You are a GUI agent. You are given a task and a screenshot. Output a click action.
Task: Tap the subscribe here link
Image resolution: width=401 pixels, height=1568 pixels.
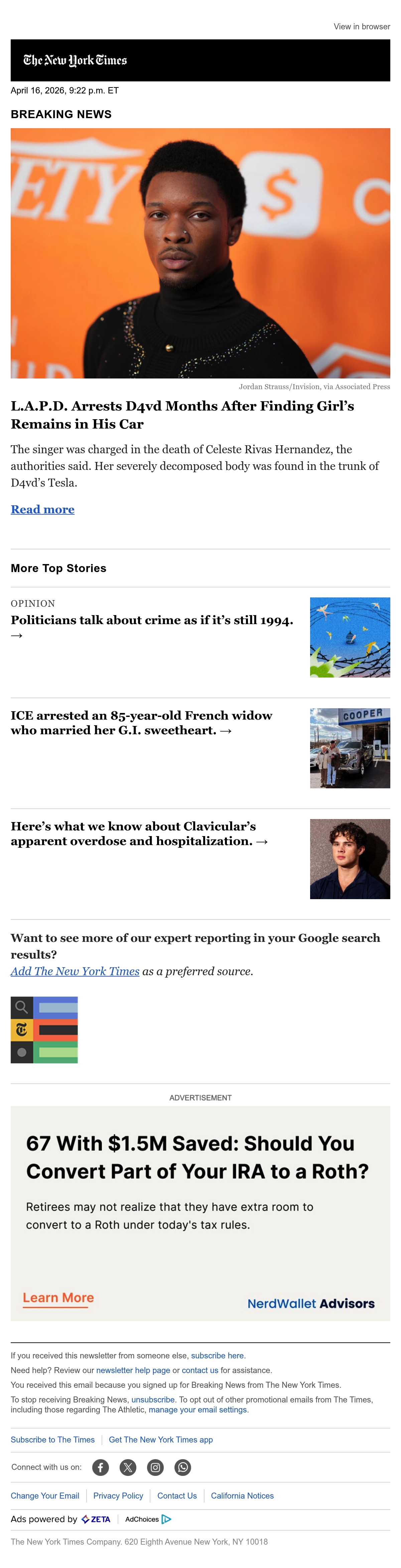[x=218, y=1356]
